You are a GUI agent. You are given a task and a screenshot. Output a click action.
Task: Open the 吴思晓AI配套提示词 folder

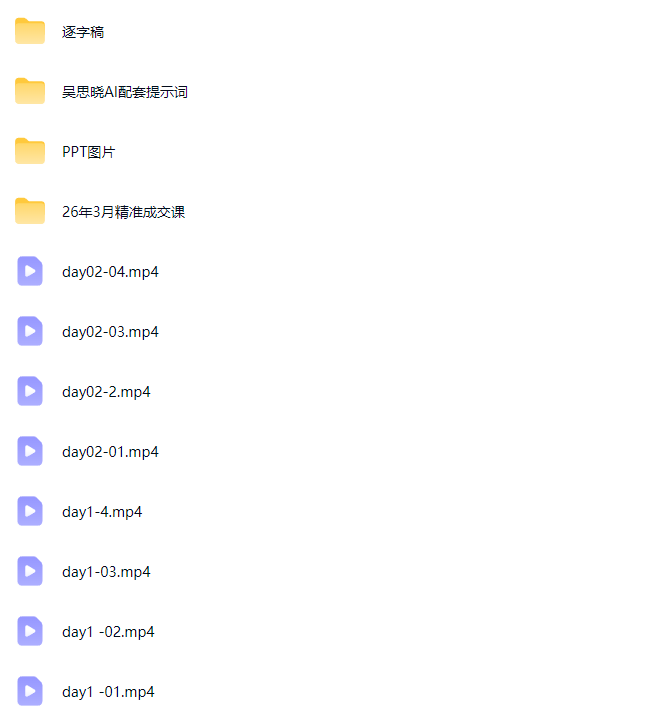tap(124, 92)
